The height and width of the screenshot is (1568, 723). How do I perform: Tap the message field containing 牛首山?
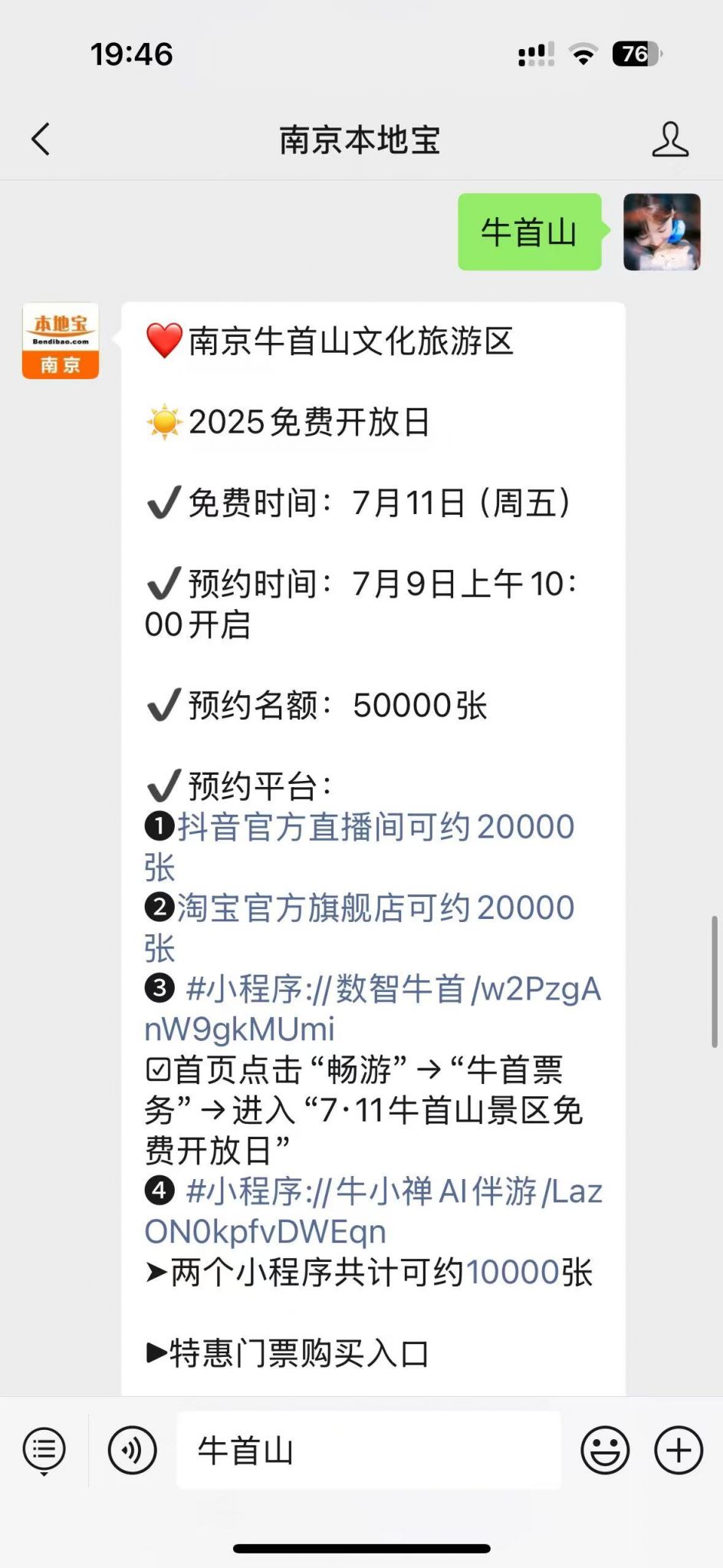point(369,1451)
